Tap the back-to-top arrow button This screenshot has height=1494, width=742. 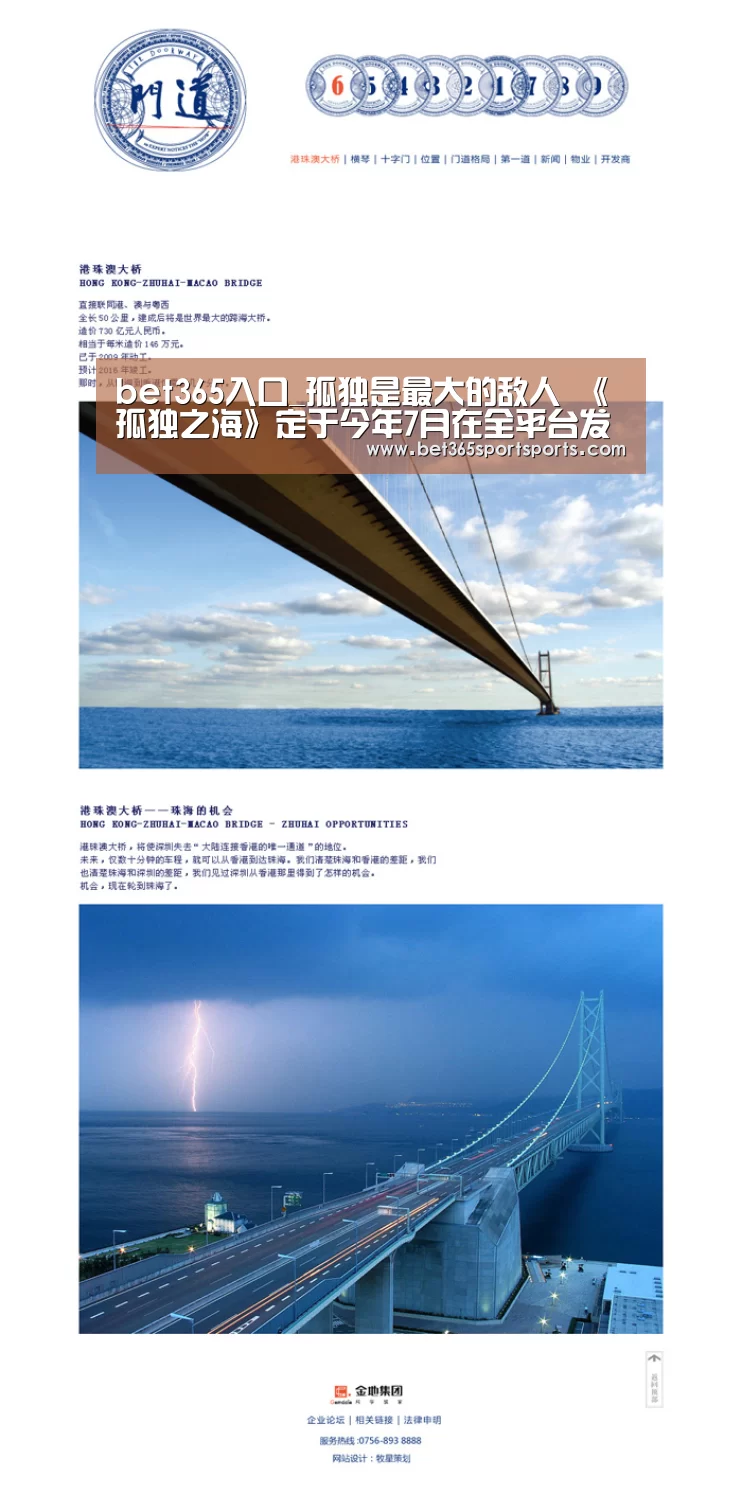654,1379
